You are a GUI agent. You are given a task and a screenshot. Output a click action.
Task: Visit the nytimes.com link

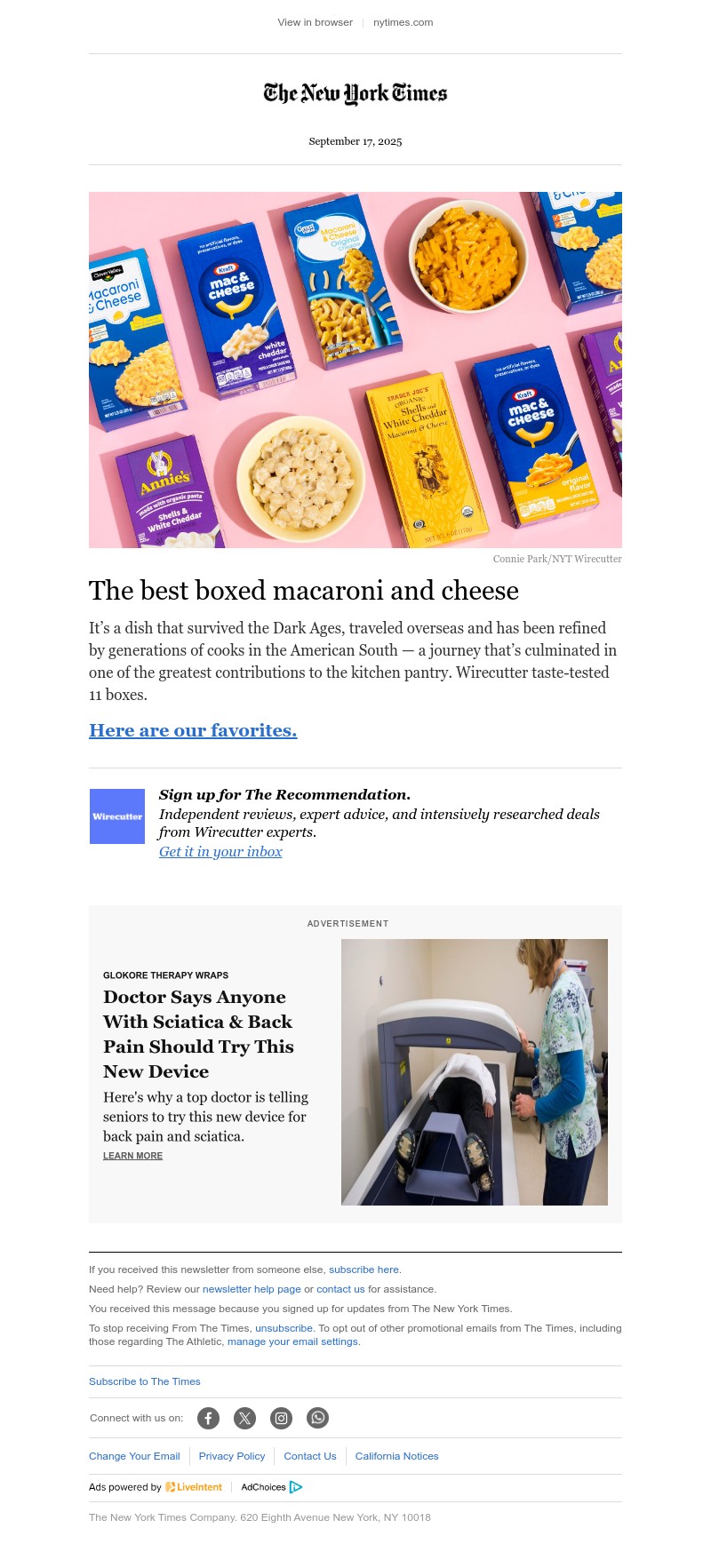click(x=403, y=22)
